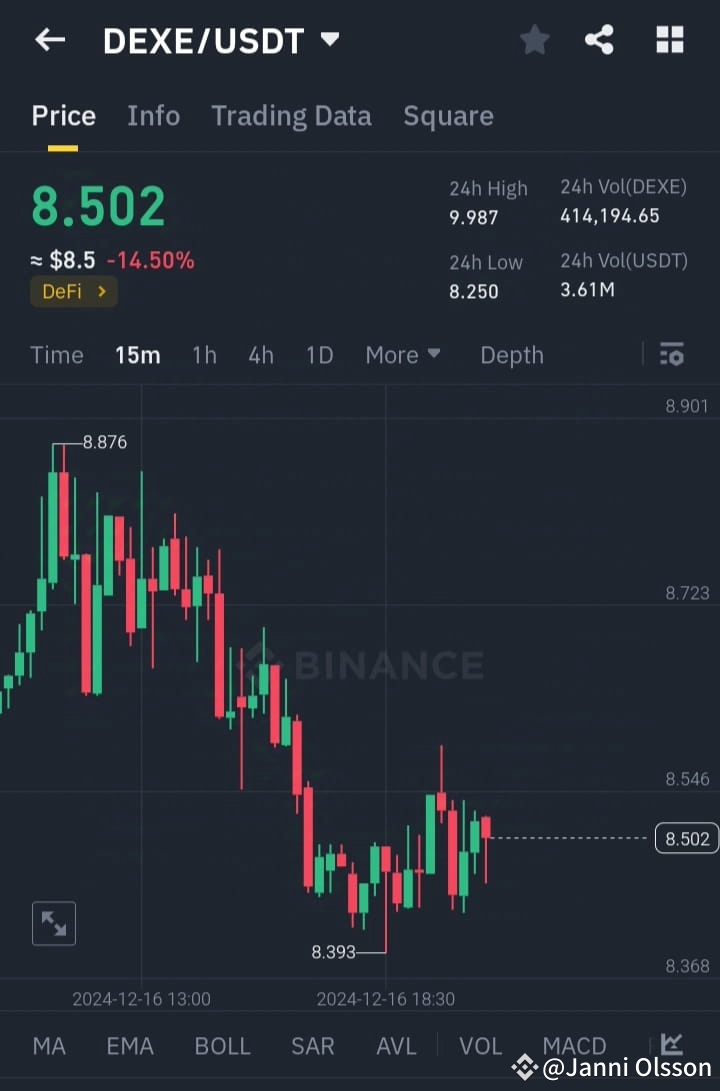
Task: Toggle the MACD indicator
Action: point(574,1045)
